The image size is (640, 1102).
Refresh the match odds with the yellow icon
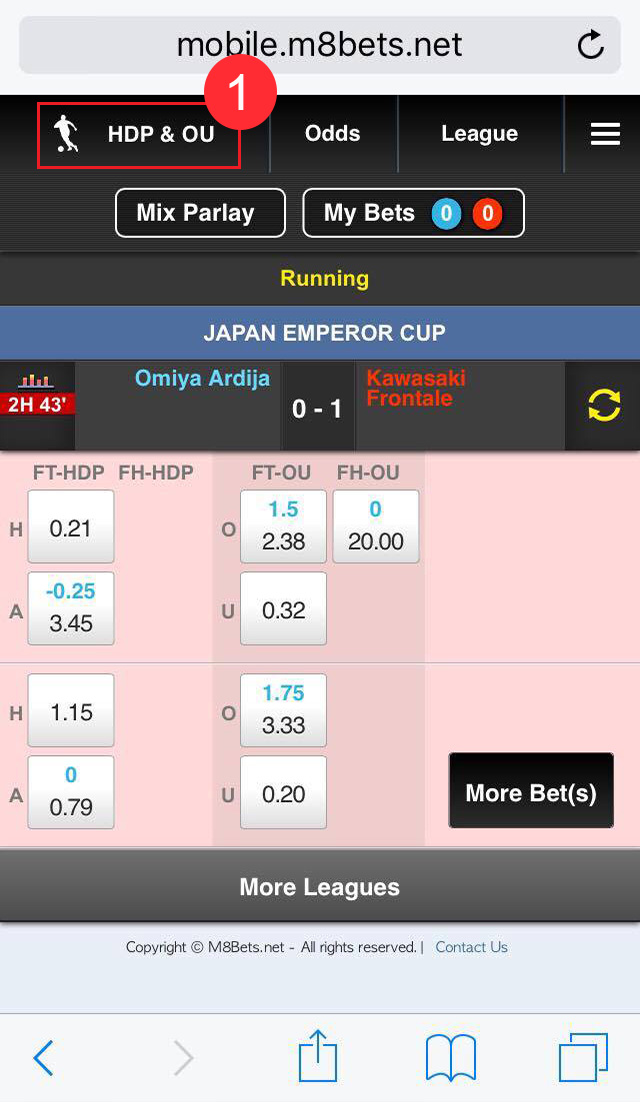[604, 406]
